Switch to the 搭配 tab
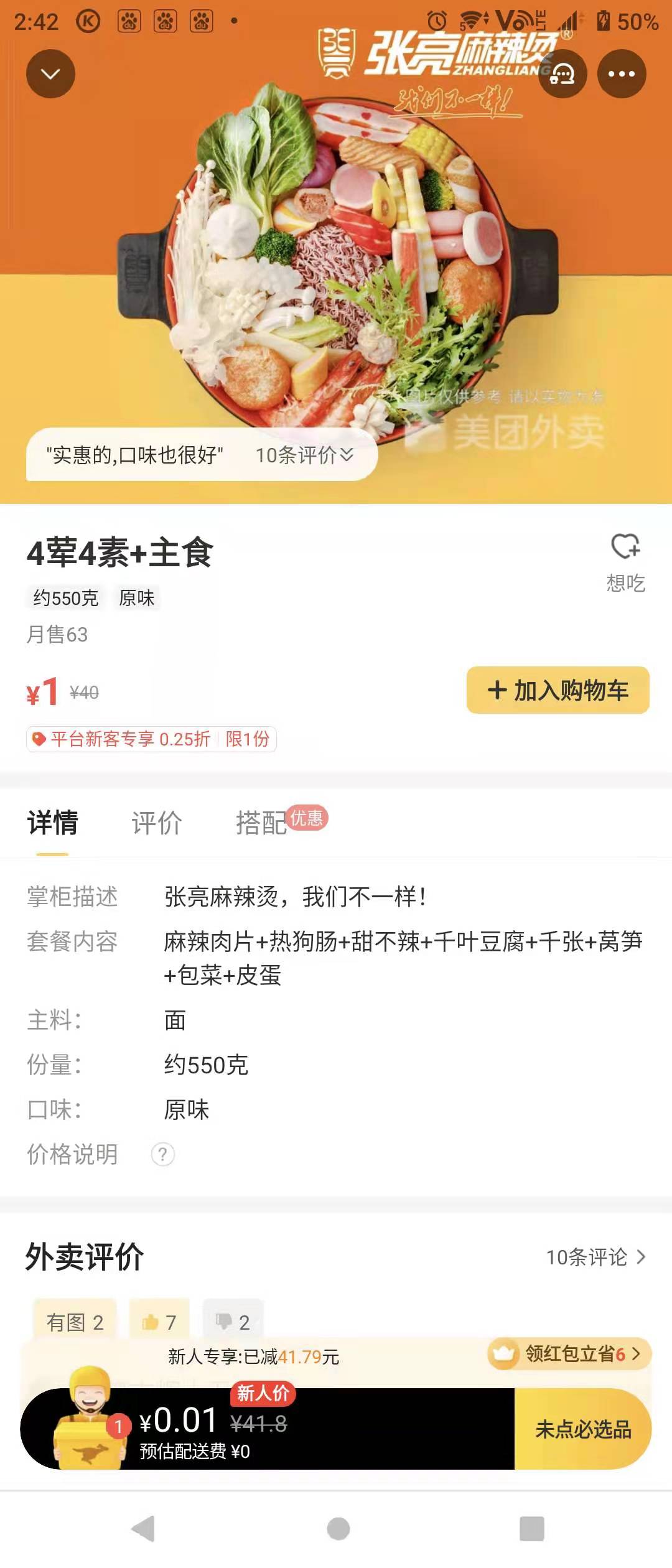The width and height of the screenshot is (672, 1568). [x=261, y=823]
